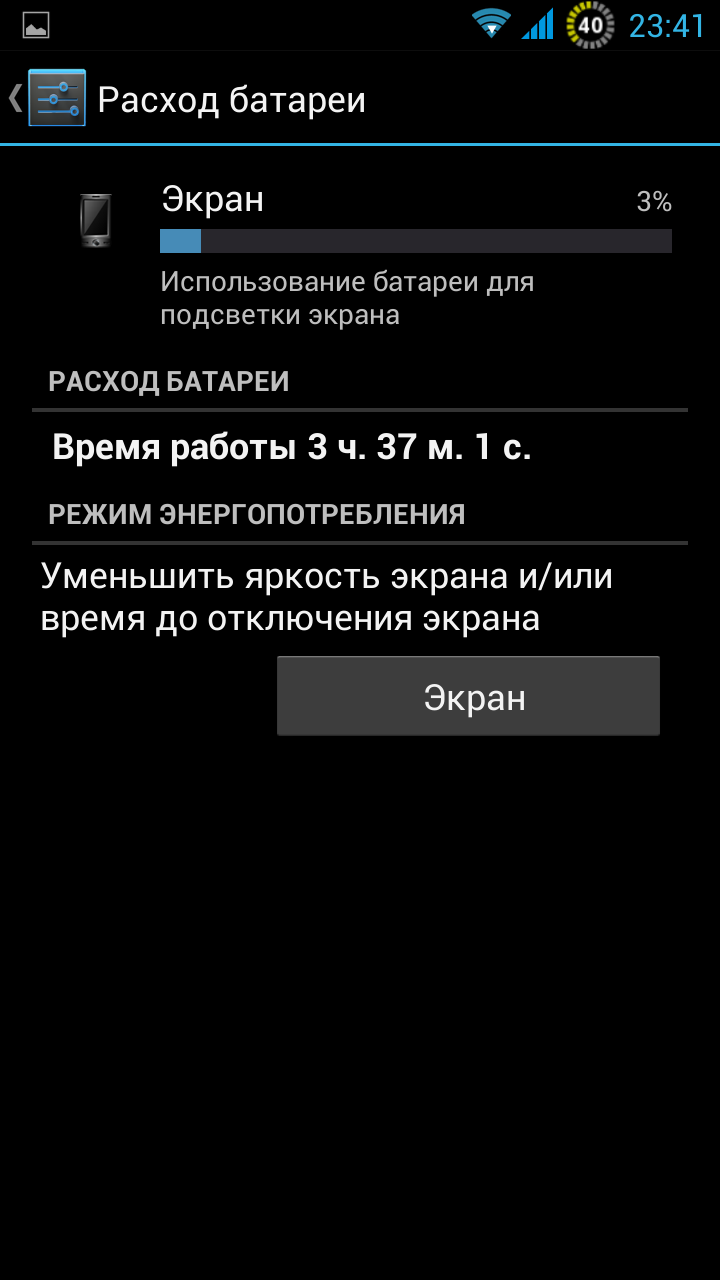Open the Экран display settings button
Image resolution: width=720 pixels, height=1280 pixels.
pos(468,696)
